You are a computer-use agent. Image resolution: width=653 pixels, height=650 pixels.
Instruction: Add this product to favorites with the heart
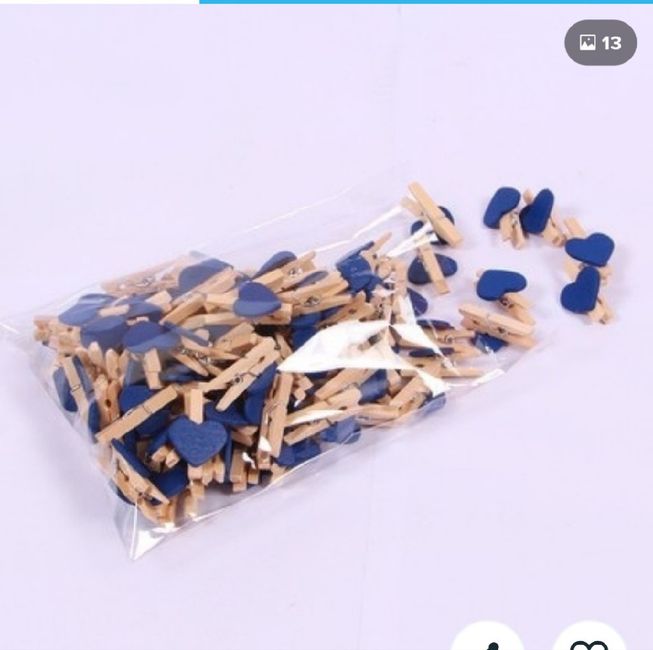[590, 640]
